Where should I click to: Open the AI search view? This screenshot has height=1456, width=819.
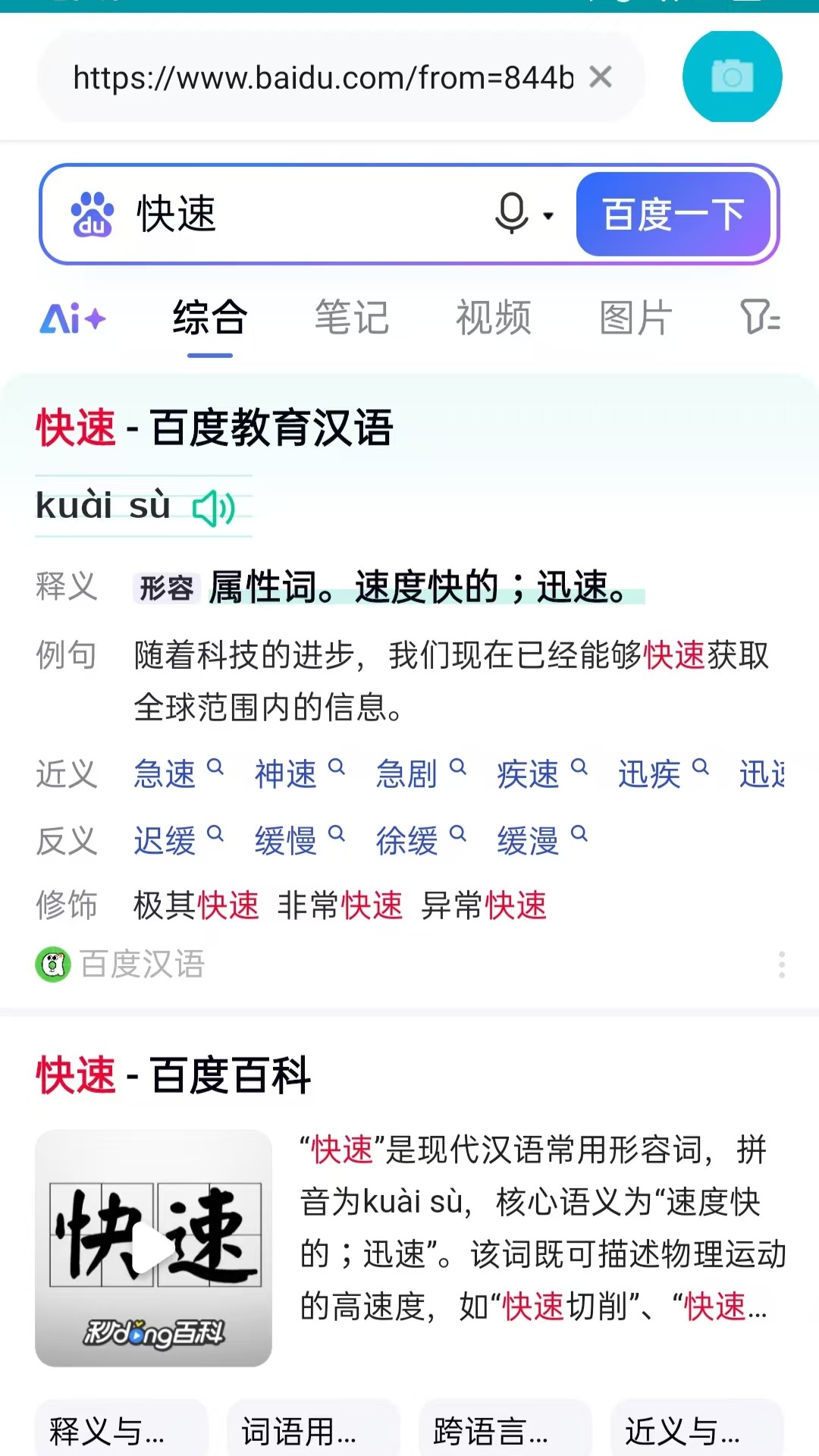point(72,318)
